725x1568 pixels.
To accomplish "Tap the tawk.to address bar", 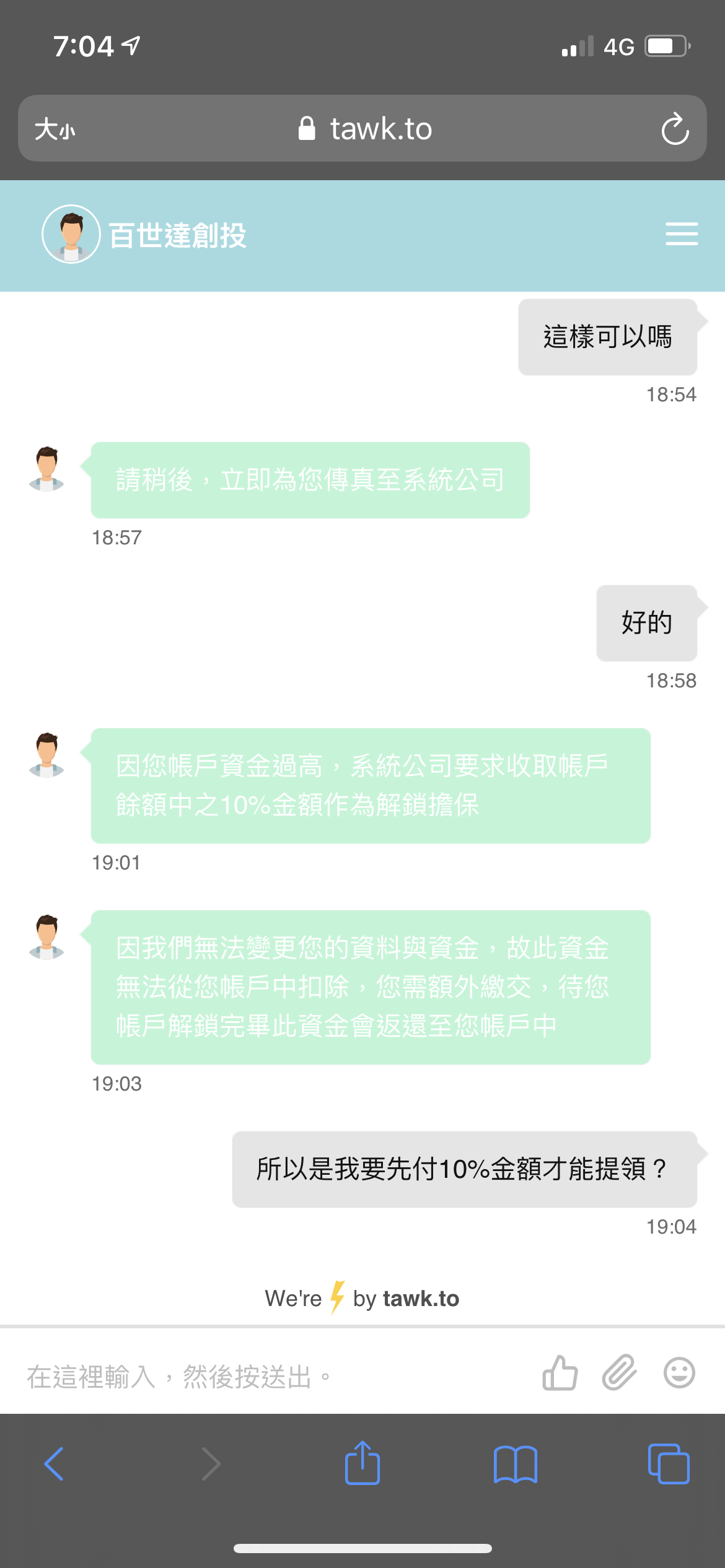I will click(x=366, y=129).
